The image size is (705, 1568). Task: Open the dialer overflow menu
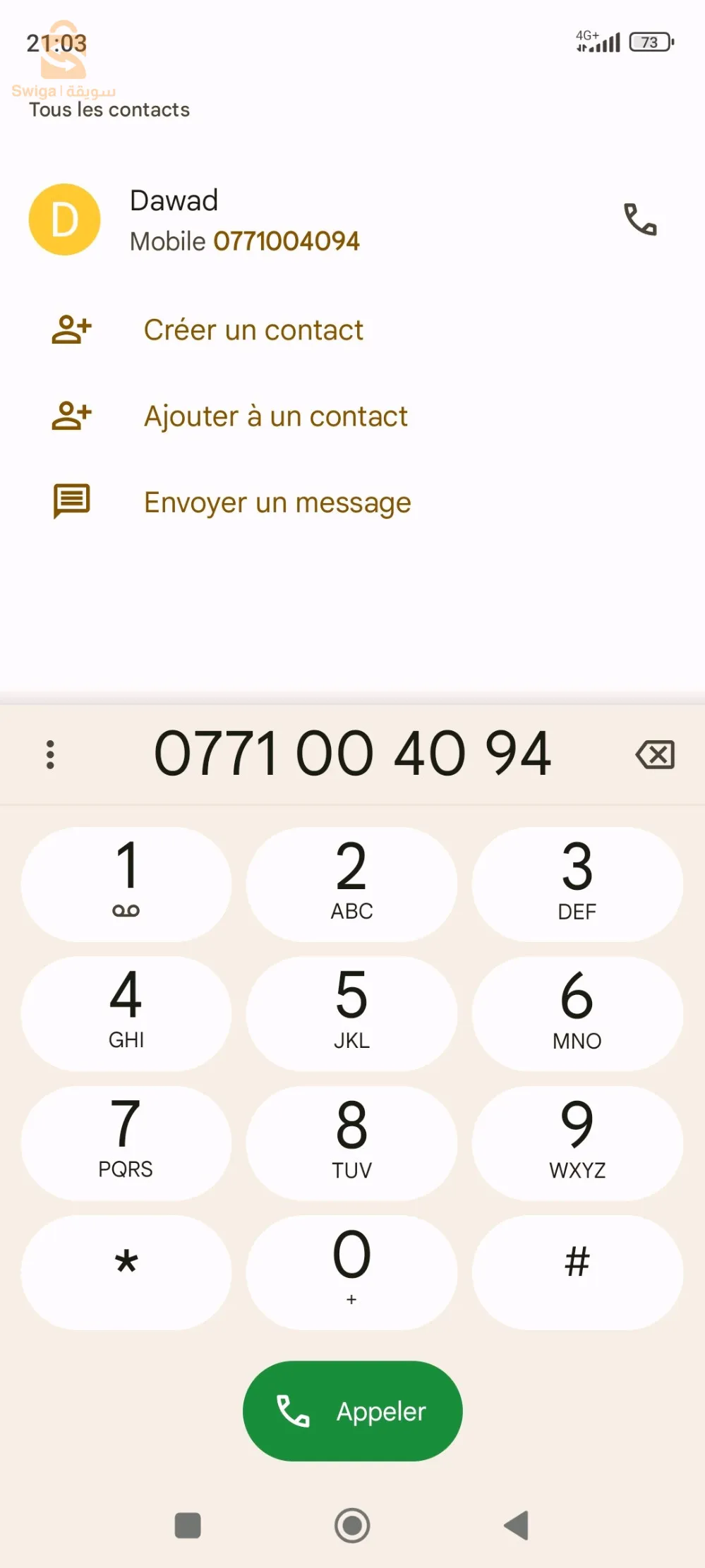click(50, 754)
